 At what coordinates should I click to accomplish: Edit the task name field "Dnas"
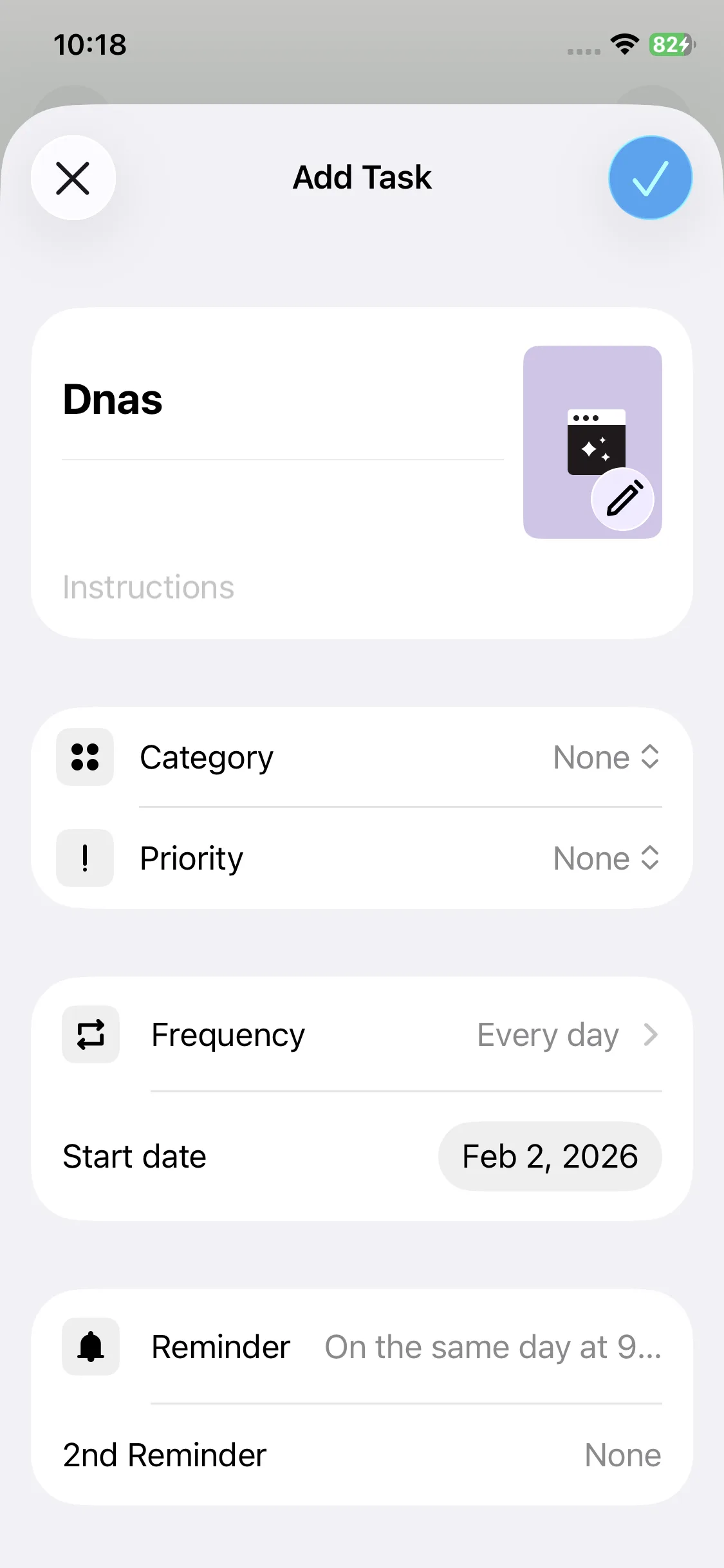point(282,400)
